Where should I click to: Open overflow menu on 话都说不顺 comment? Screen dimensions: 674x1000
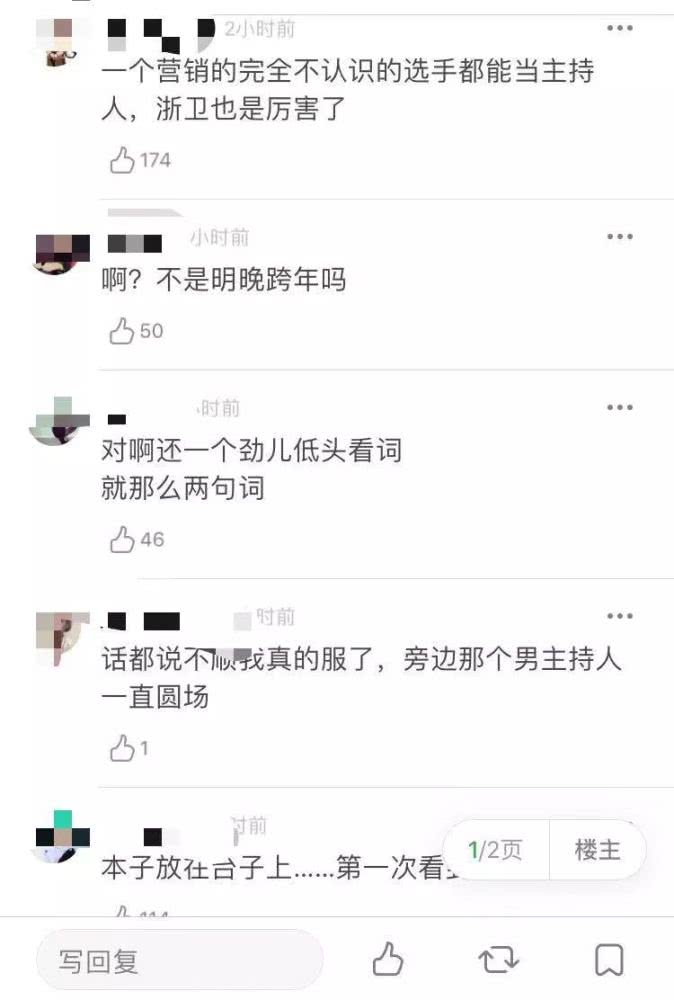[x=620, y=616]
